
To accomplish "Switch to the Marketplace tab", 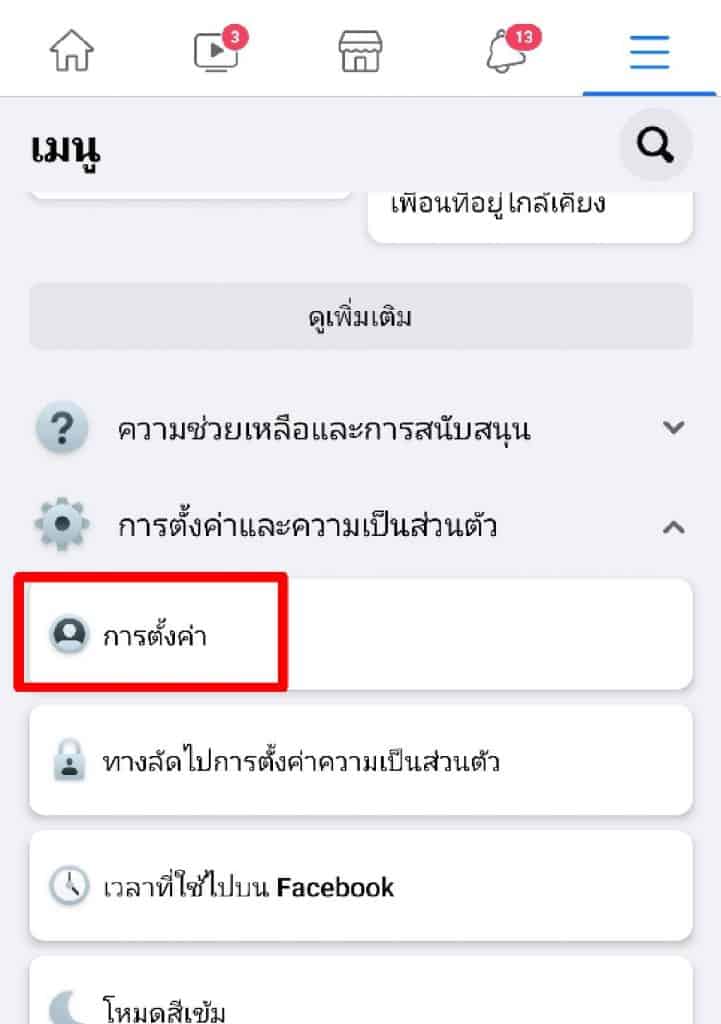I will (360, 50).
